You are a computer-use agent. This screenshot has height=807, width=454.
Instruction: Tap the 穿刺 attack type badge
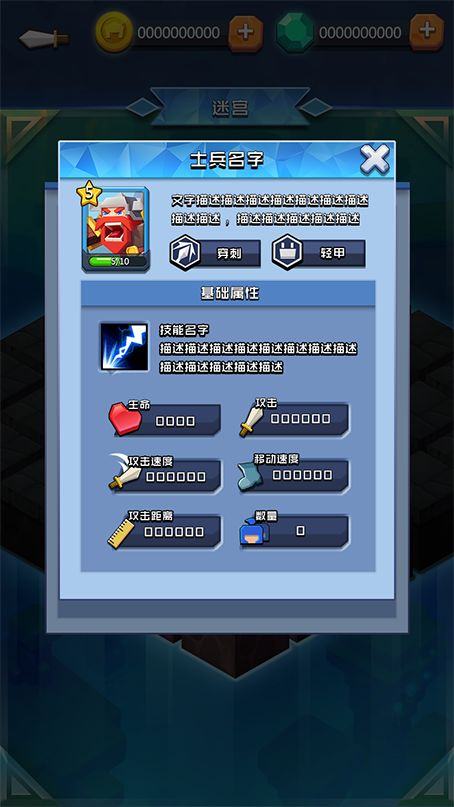click(x=215, y=253)
